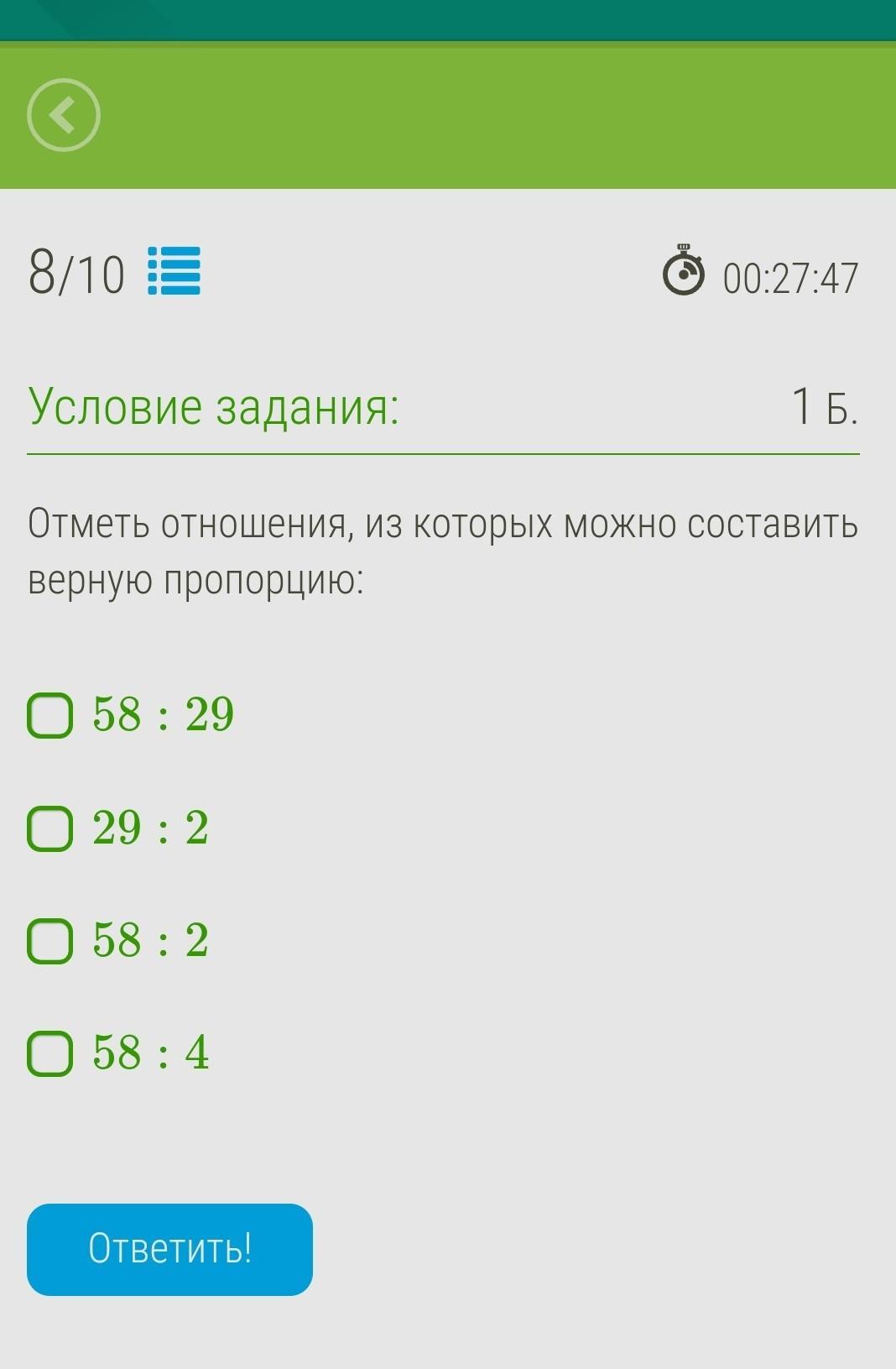Go back using the circled arrow
The width and height of the screenshot is (896, 1369).
(64, 115)
